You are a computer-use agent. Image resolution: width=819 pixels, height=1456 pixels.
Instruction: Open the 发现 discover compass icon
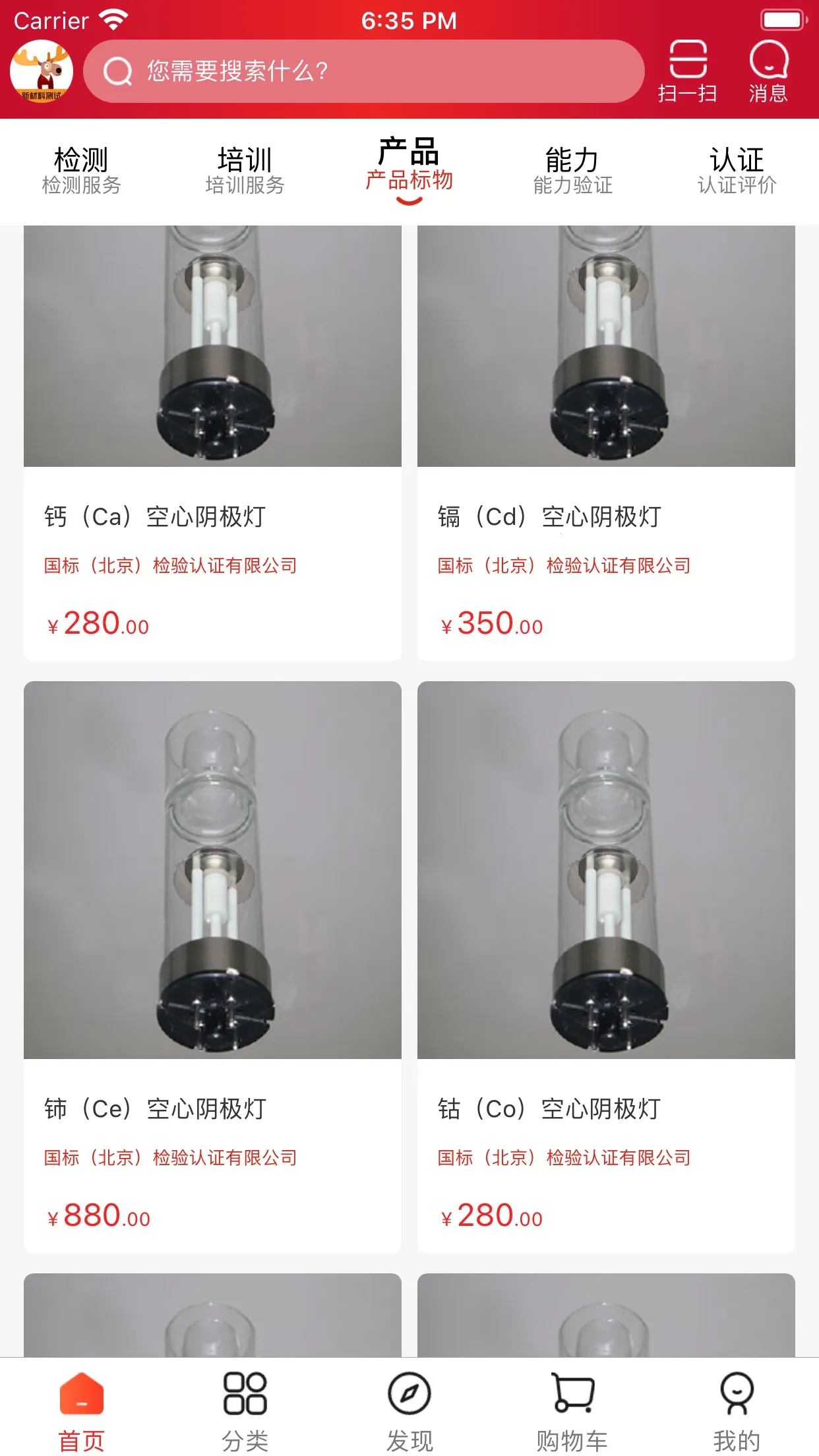point(409,1391)
